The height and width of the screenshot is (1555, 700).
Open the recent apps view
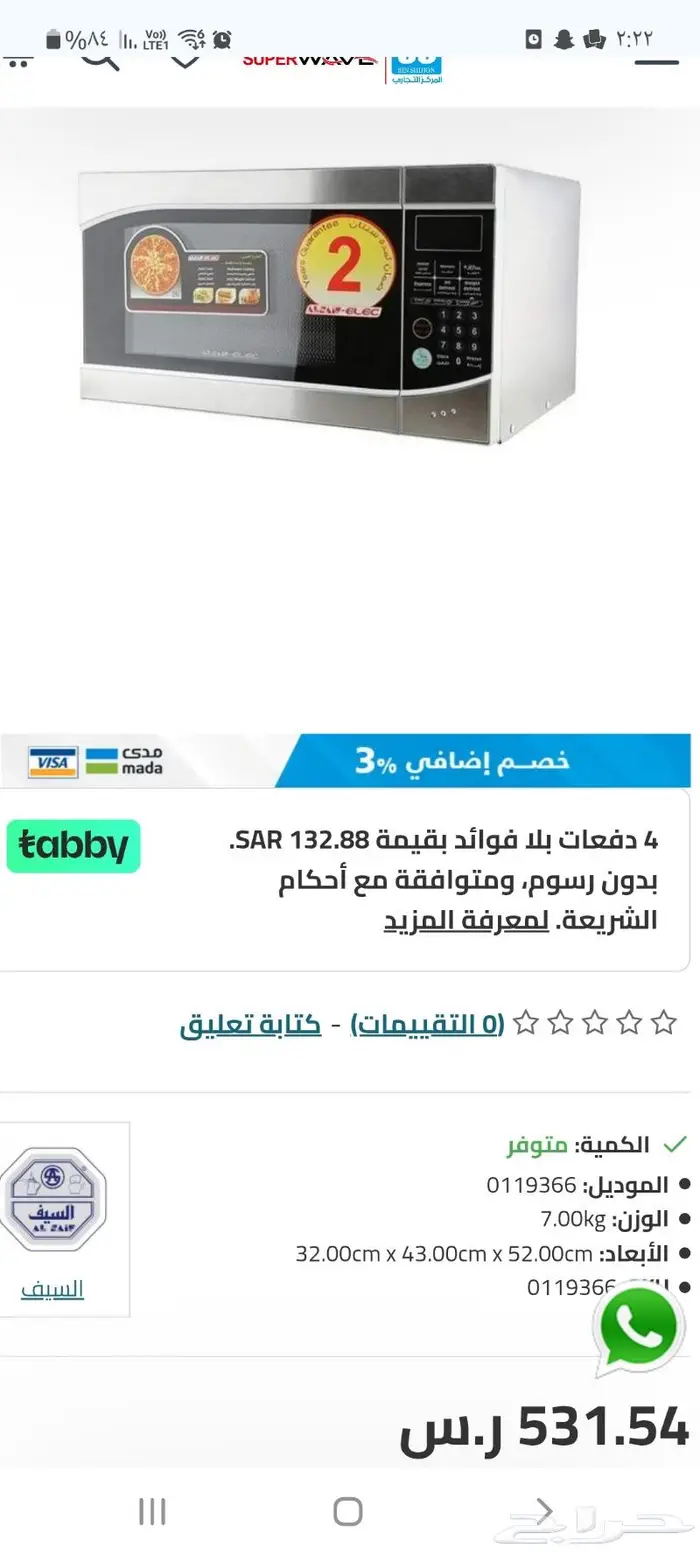[152, 1511]
